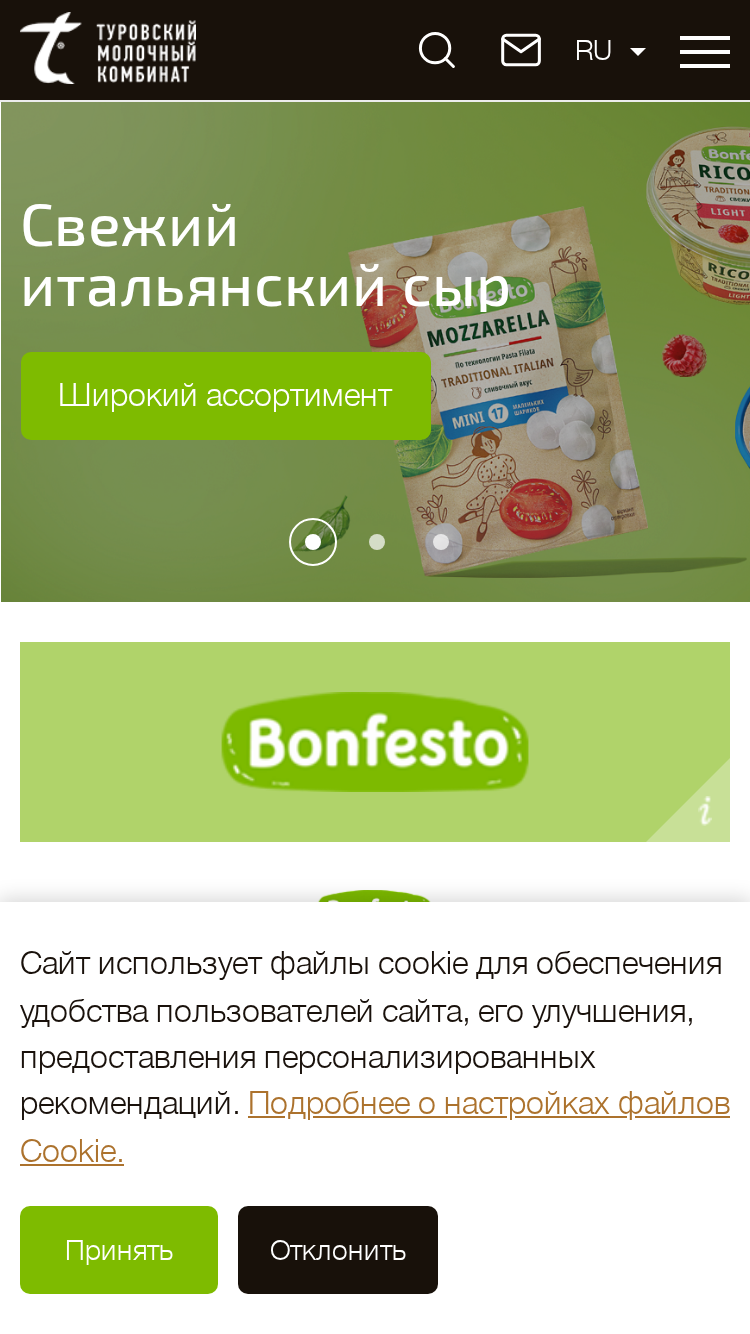Open Подробнее о настройках файлов Cookie link
This screenshot has height=1334, width=750.
pyautogui.click(x=375, y=1127)
